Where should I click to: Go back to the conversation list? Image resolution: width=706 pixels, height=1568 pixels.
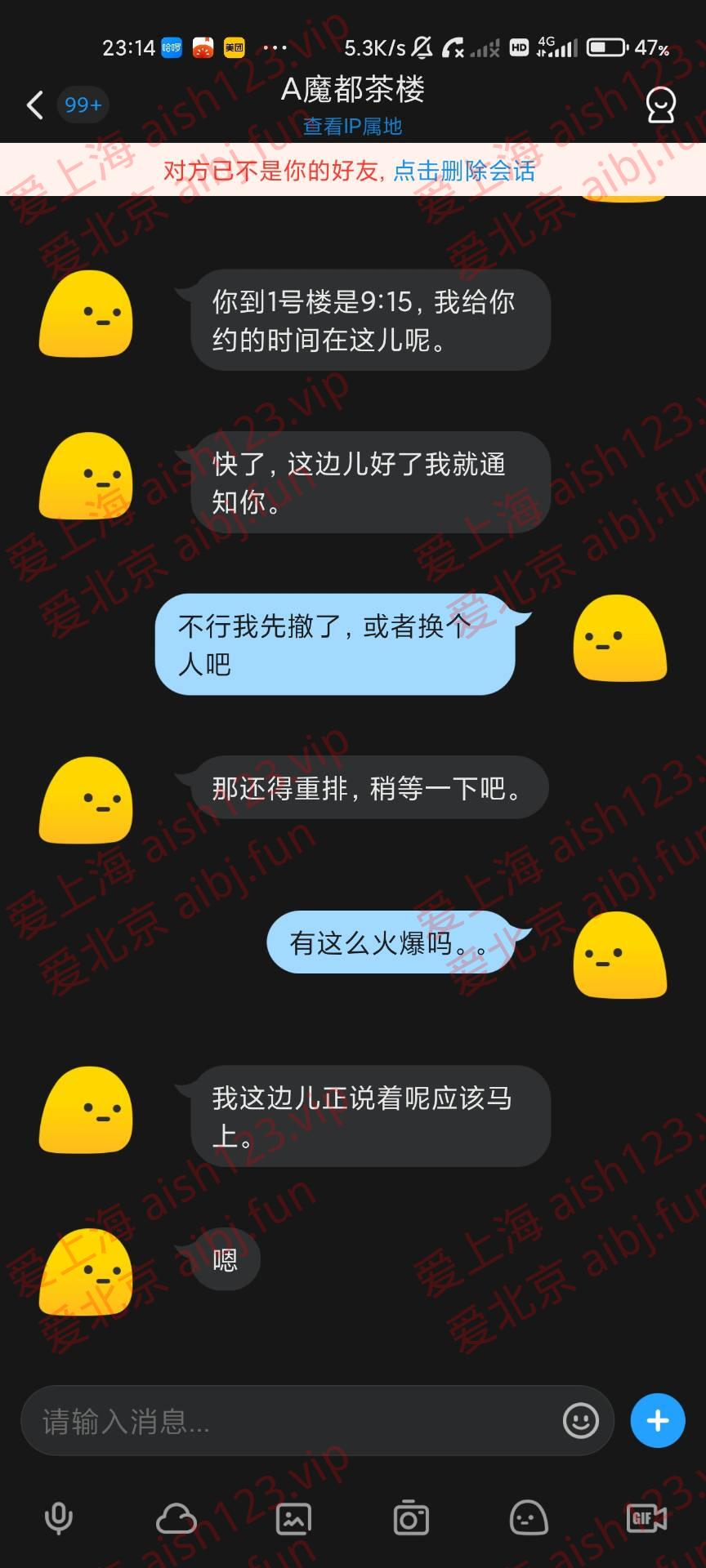click(35, 105)
